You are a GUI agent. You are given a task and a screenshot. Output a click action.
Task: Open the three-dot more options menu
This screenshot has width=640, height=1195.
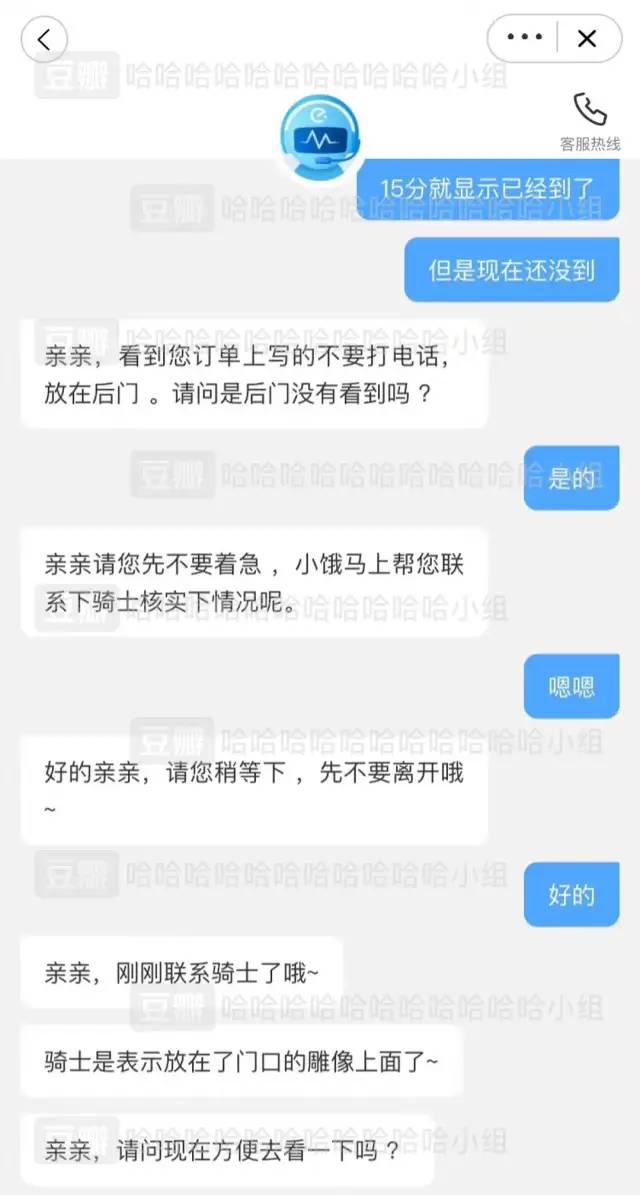(x=524, y=38)
